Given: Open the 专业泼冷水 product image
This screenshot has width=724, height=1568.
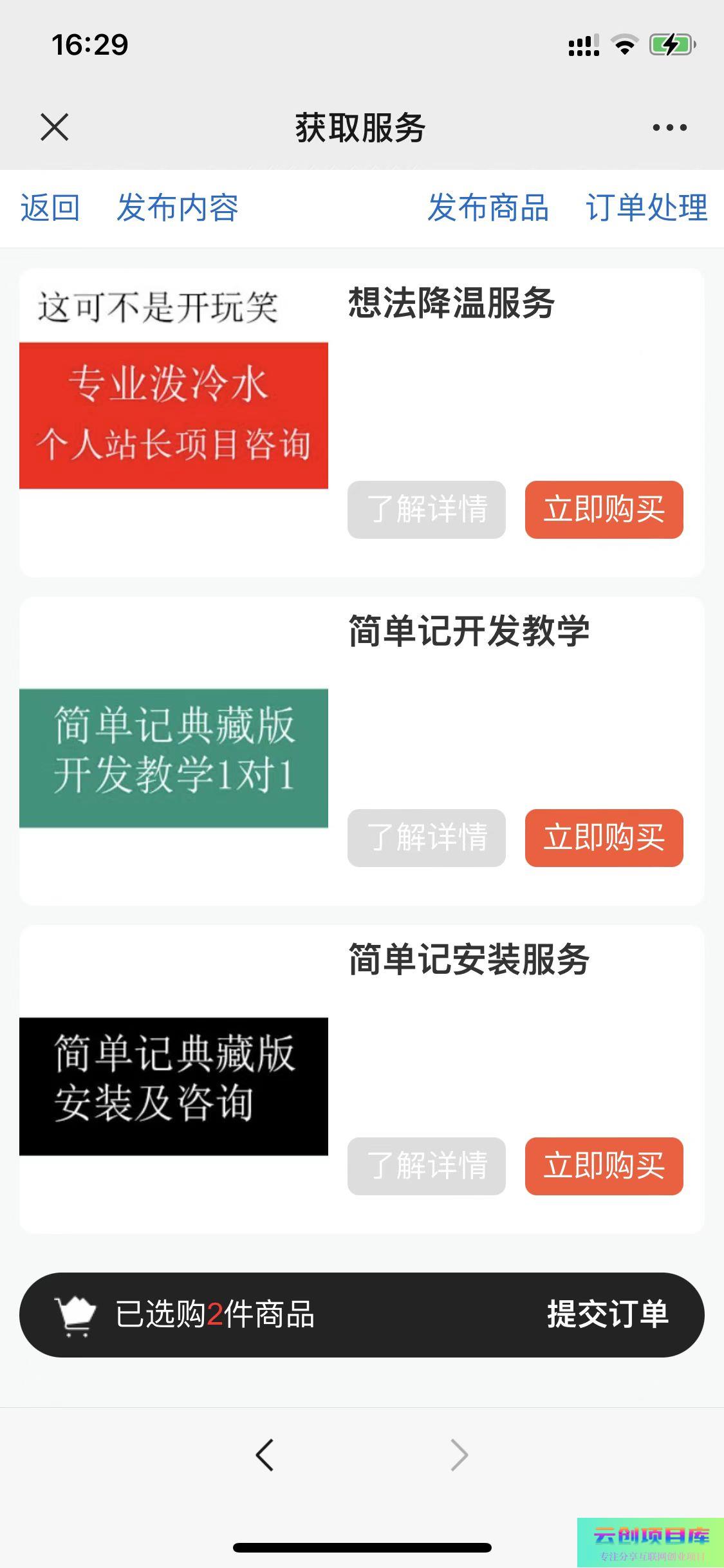Looking at the screenshot, I should [174, 415].
